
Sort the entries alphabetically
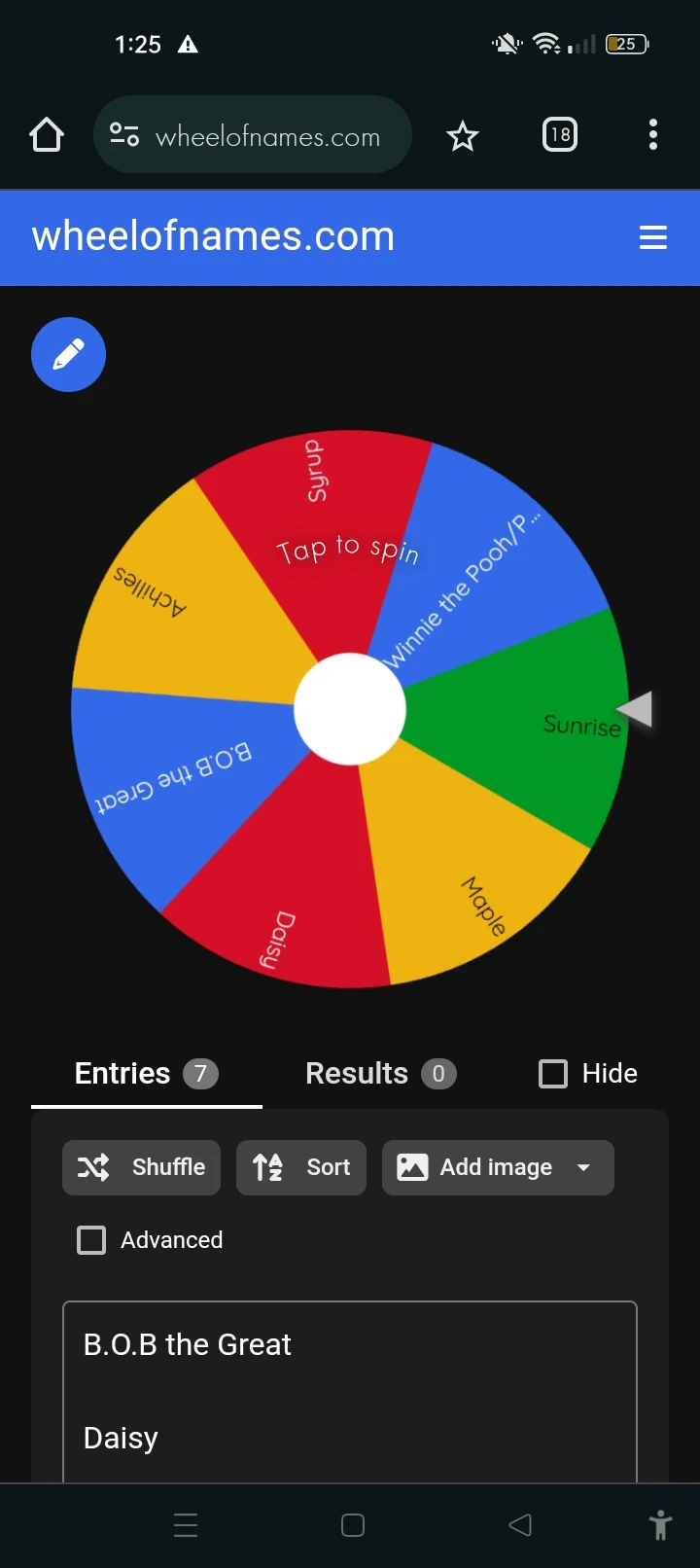coord(301,1167)
